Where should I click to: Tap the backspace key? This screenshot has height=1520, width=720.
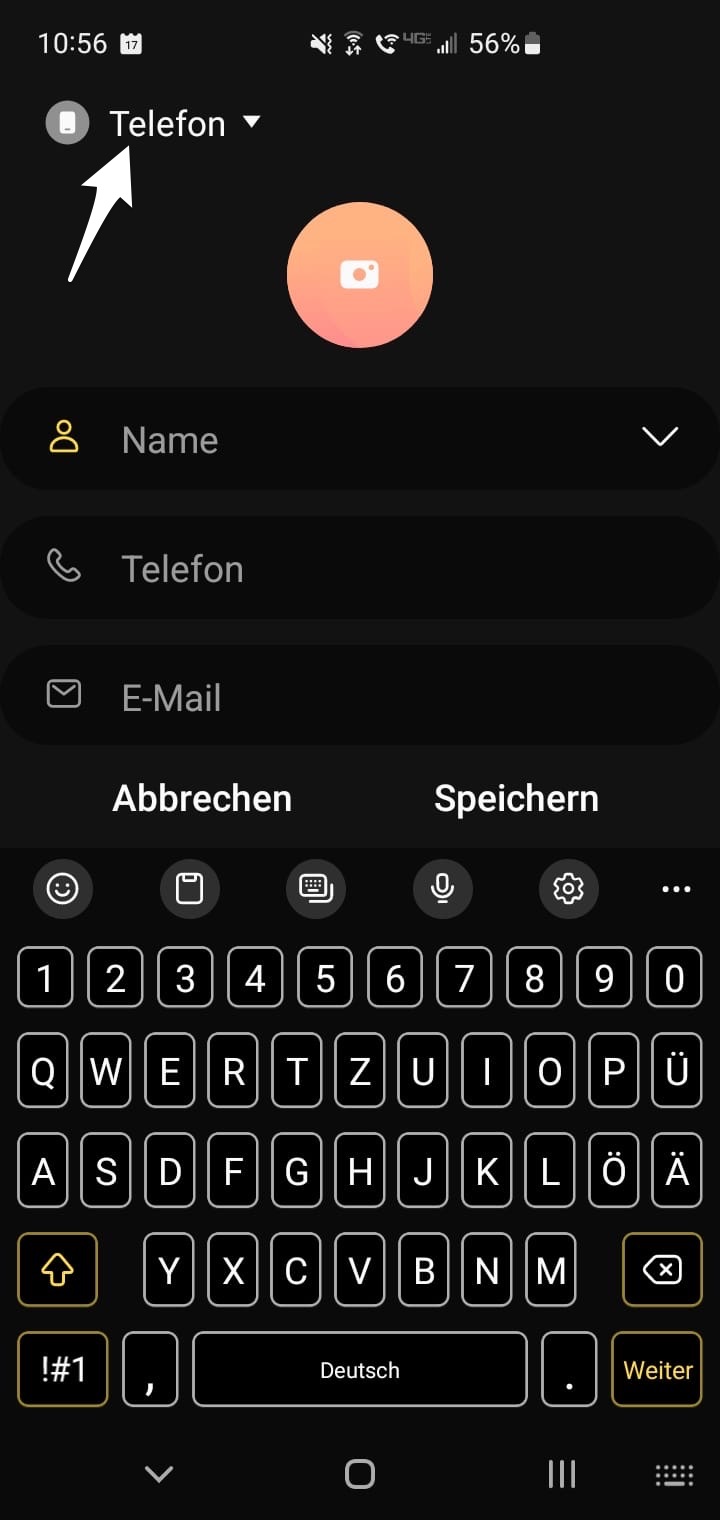click(662, 1270)
